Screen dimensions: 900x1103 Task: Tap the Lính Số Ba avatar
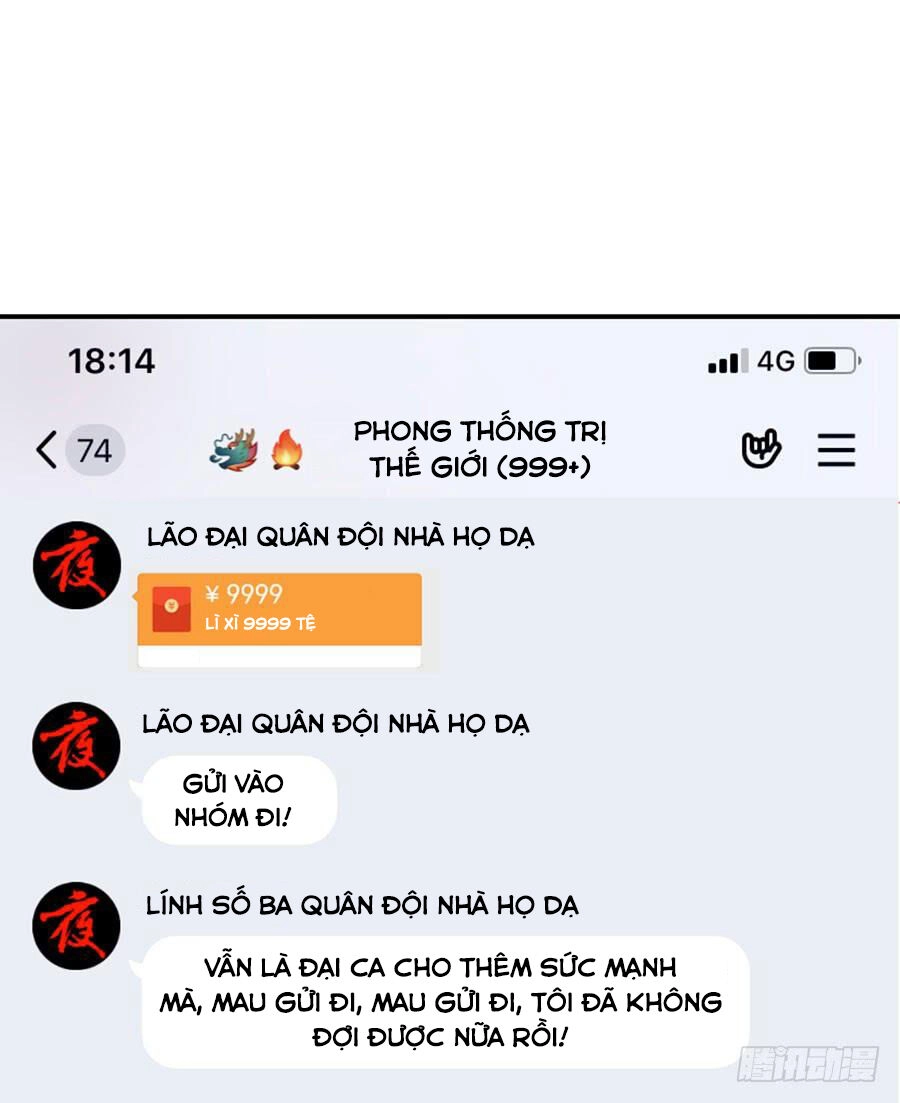click(x=76, y=926)
